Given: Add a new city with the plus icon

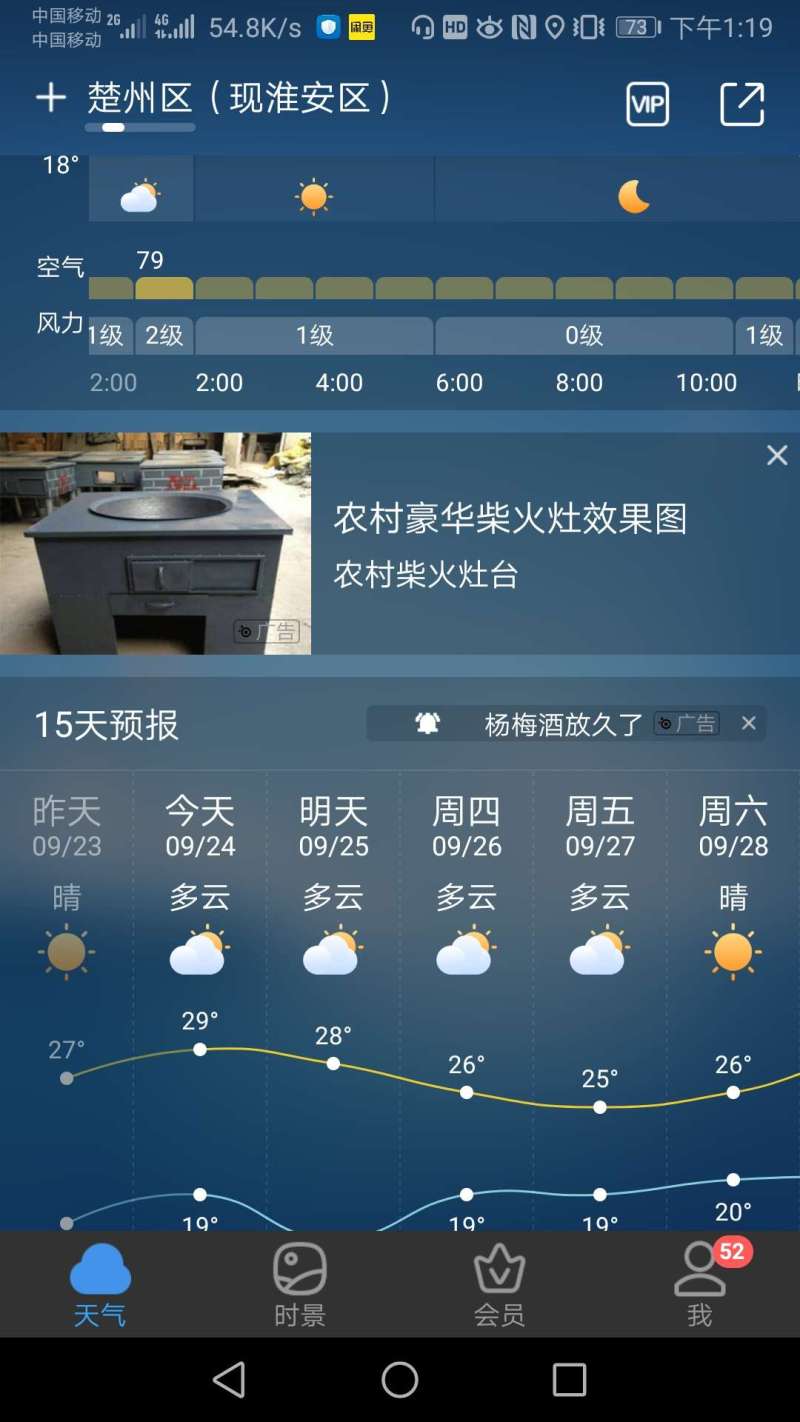Looking at the screenshot, I should tap(50, 98).
